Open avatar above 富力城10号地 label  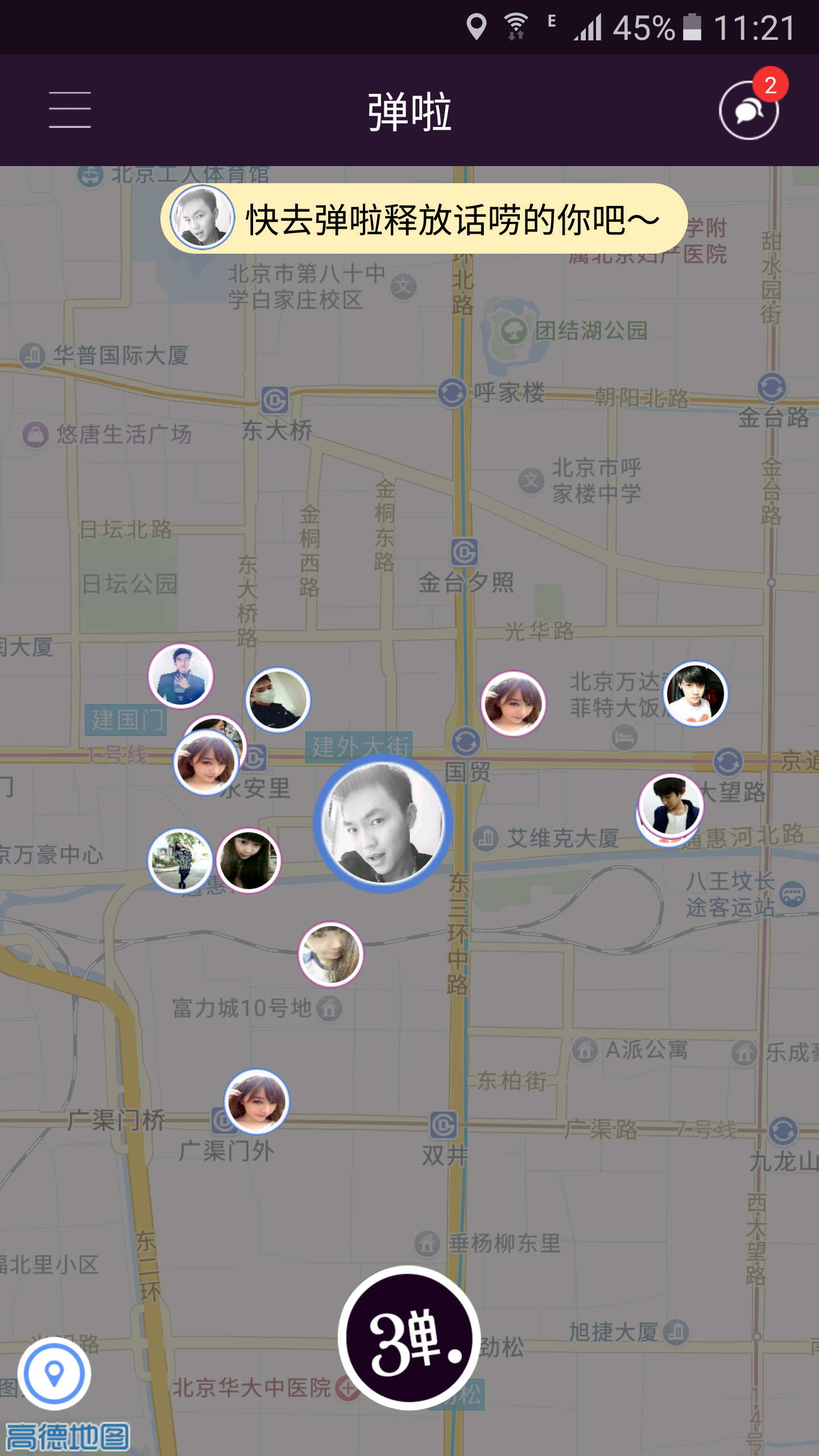point(330,954)
